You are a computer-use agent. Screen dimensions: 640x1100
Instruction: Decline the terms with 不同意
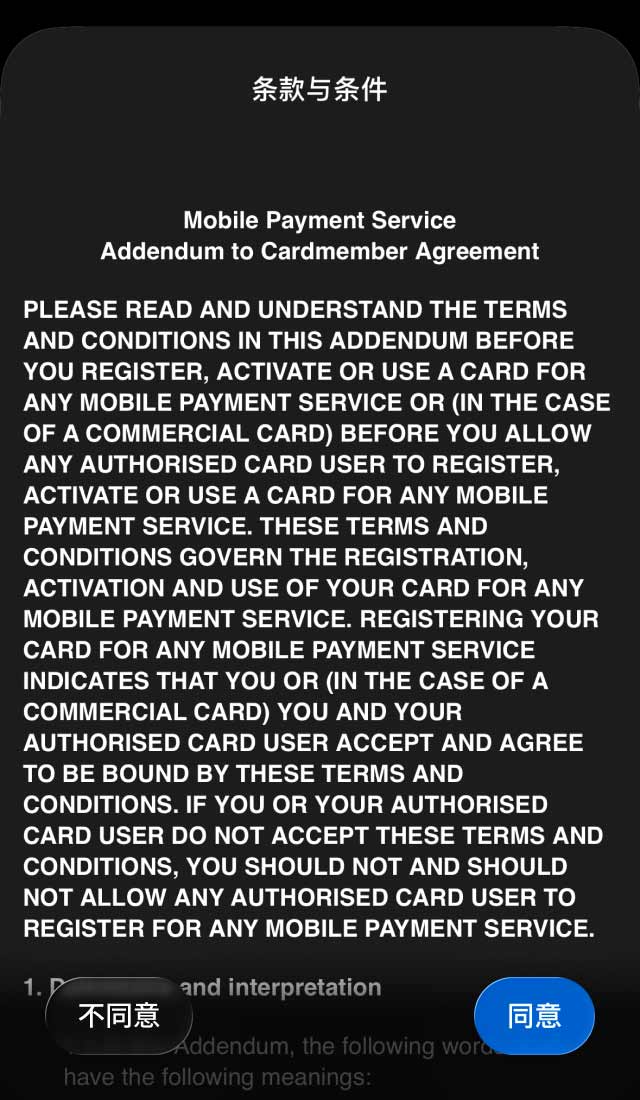tap(119, 1015)
